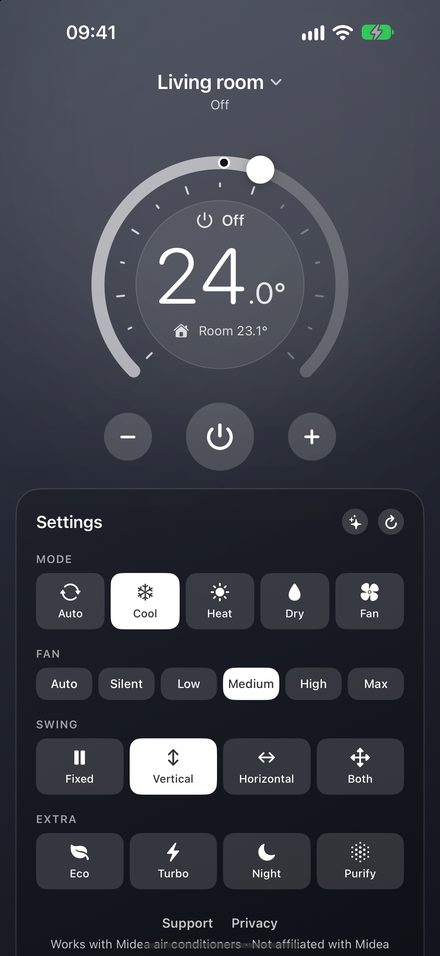Image resolution: width=440 pixels, height=956 pixels.
Task: Refresh settings with the reload icon
Action: point(391,523)
